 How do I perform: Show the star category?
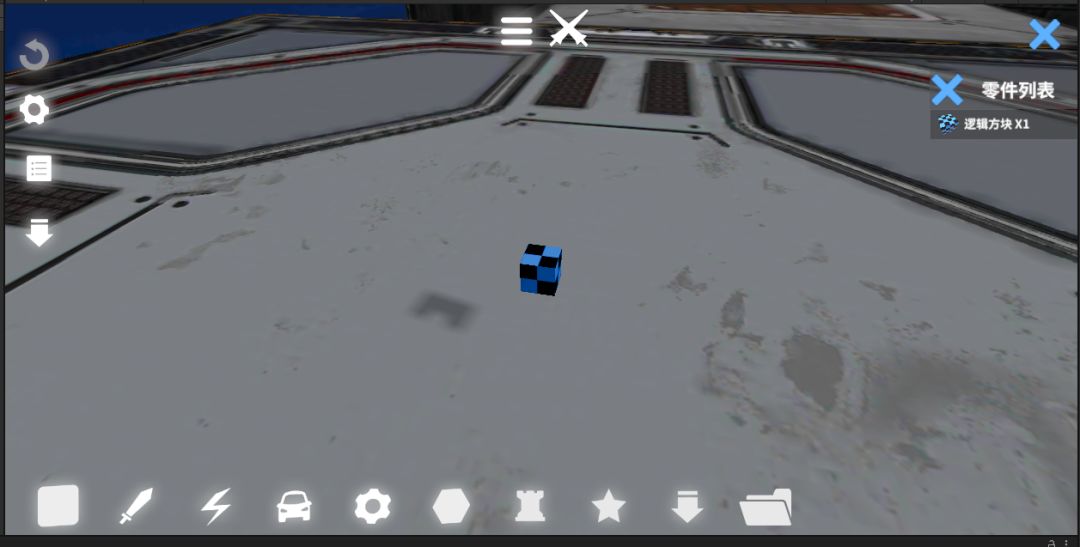[608, 507]
